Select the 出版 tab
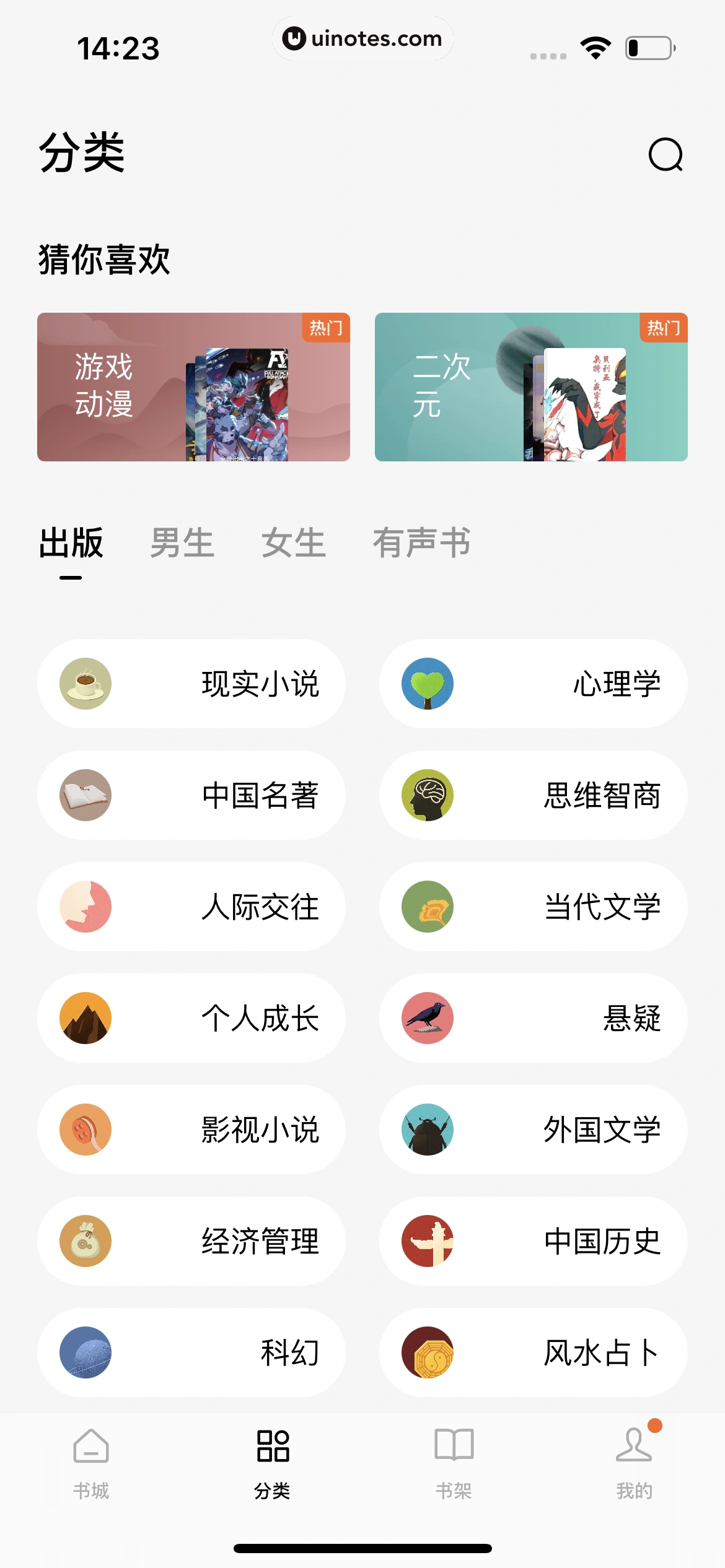The height and width of the screenshot is (1568, 725). [x=71, y=543]
